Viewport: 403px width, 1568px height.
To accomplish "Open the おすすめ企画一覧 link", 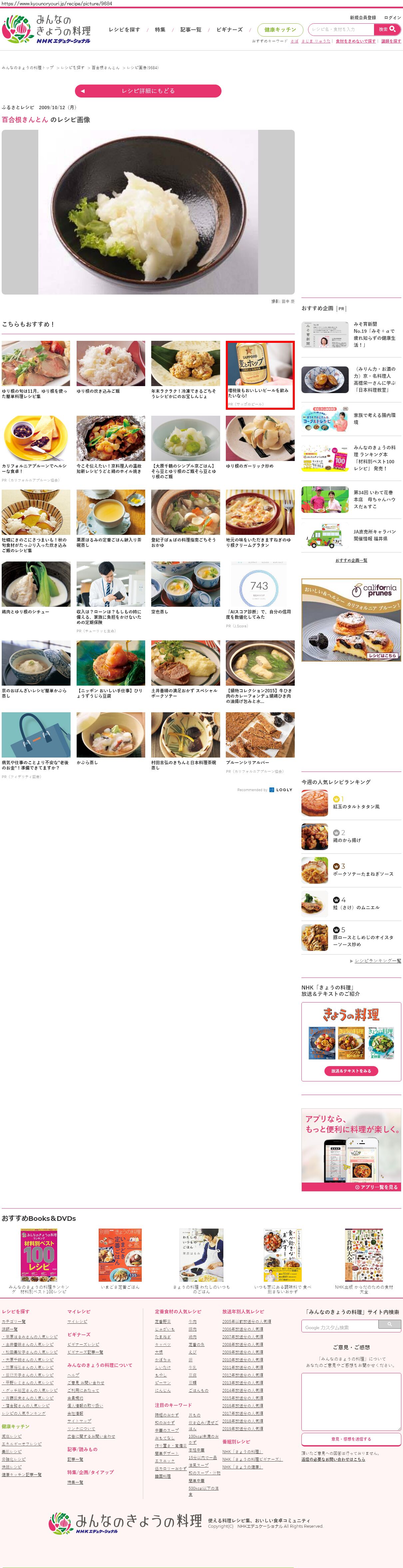I will [351, 560].
